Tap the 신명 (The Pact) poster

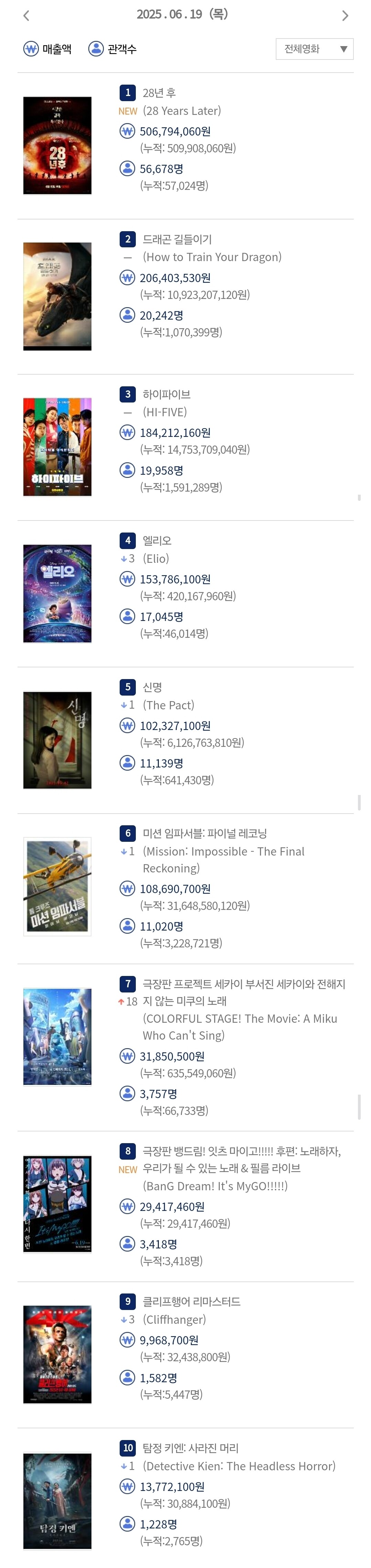[57, 740]
